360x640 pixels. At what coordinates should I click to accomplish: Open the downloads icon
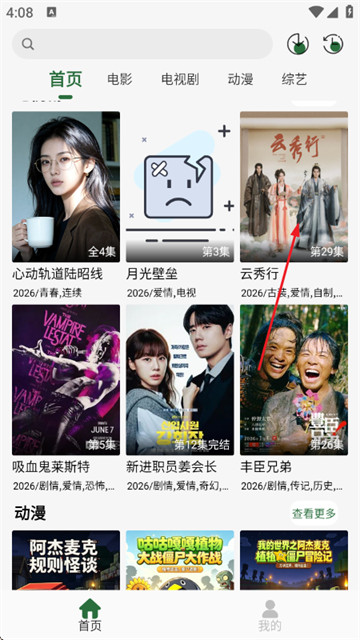tap(298, 44)
